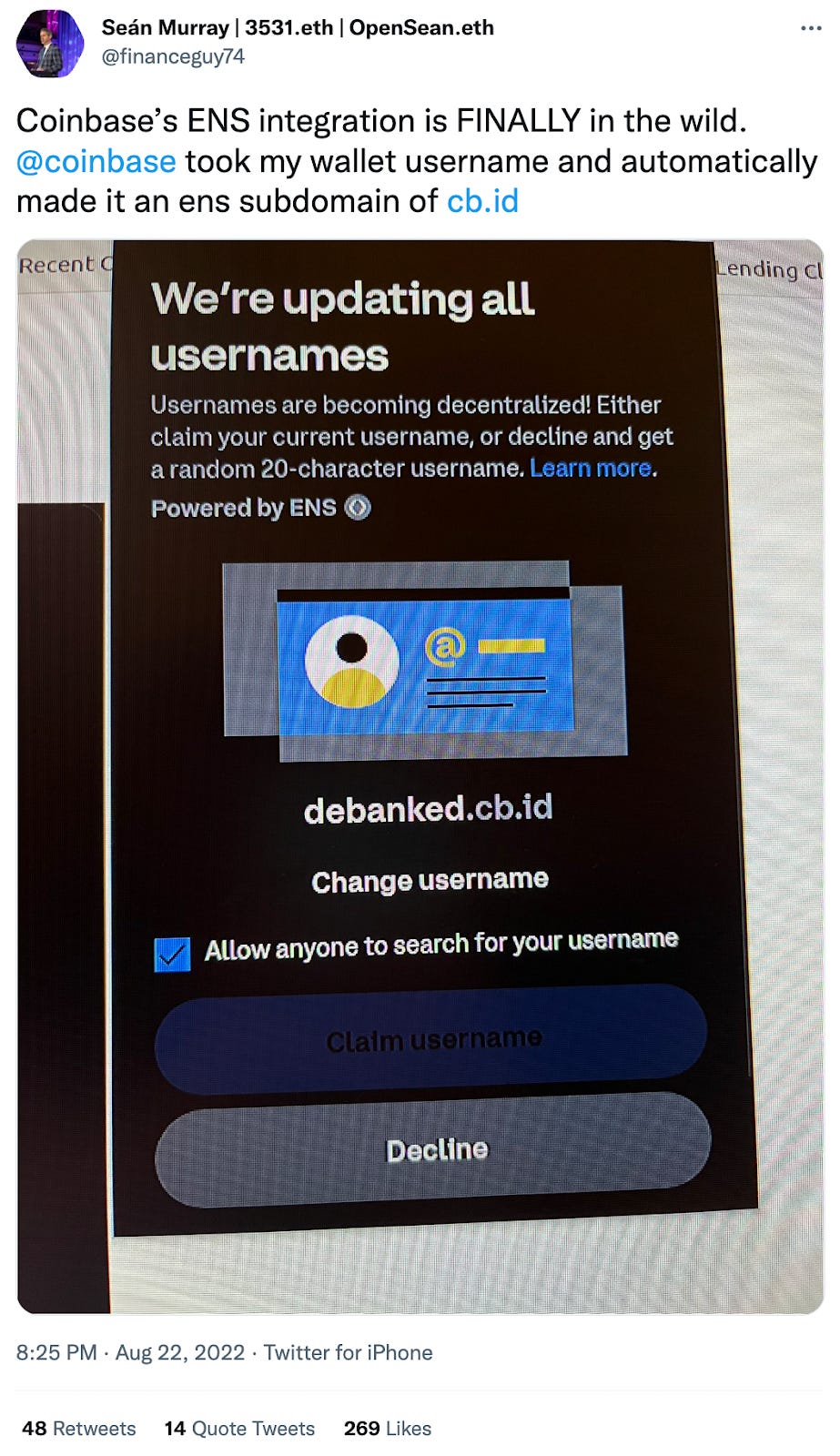Viewport: 840px width, 1456px height.
Task: See who liked: 269 Likes
Action: [388, 1429]
